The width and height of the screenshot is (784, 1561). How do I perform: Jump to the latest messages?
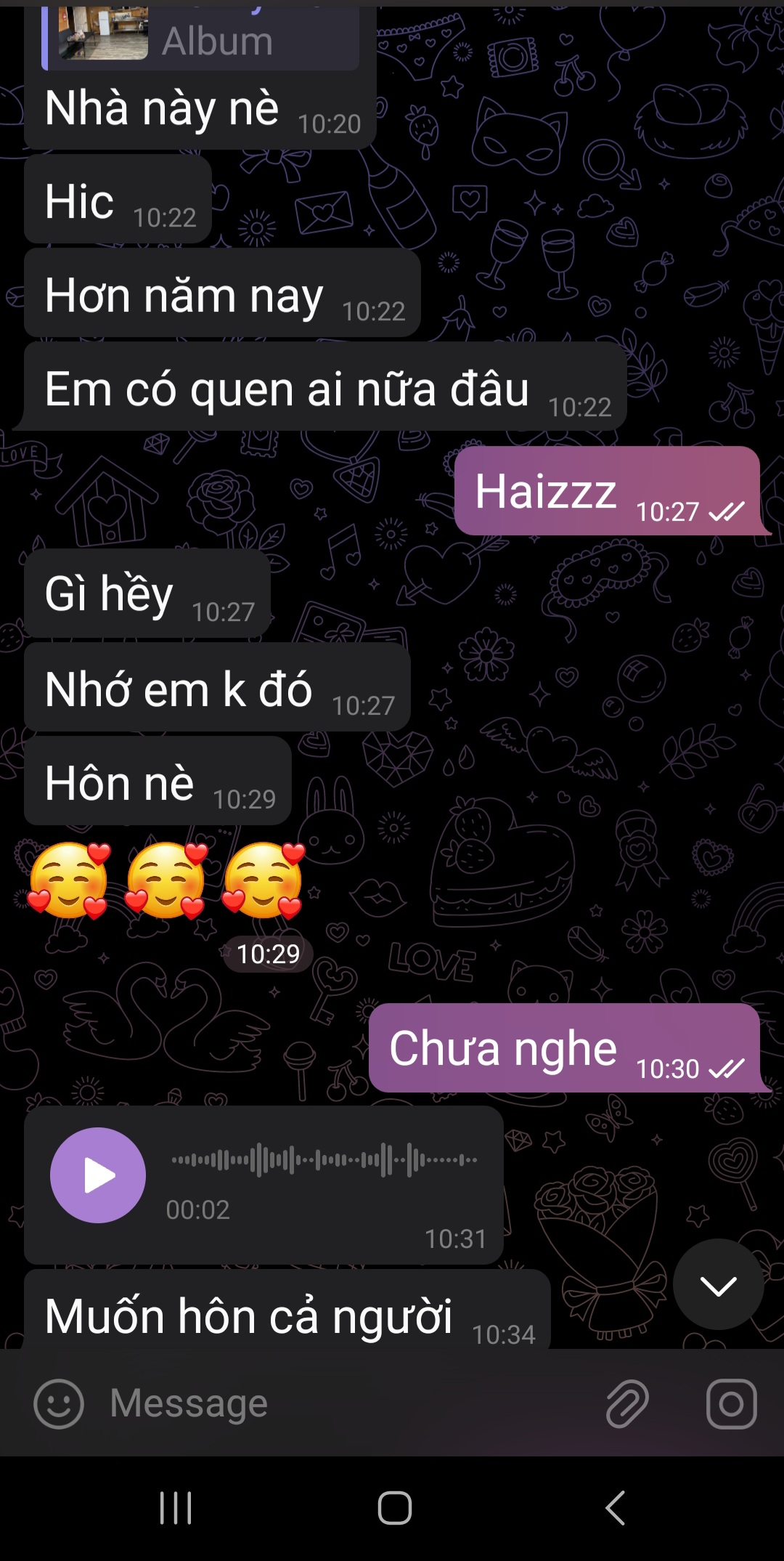[717, 1285]
